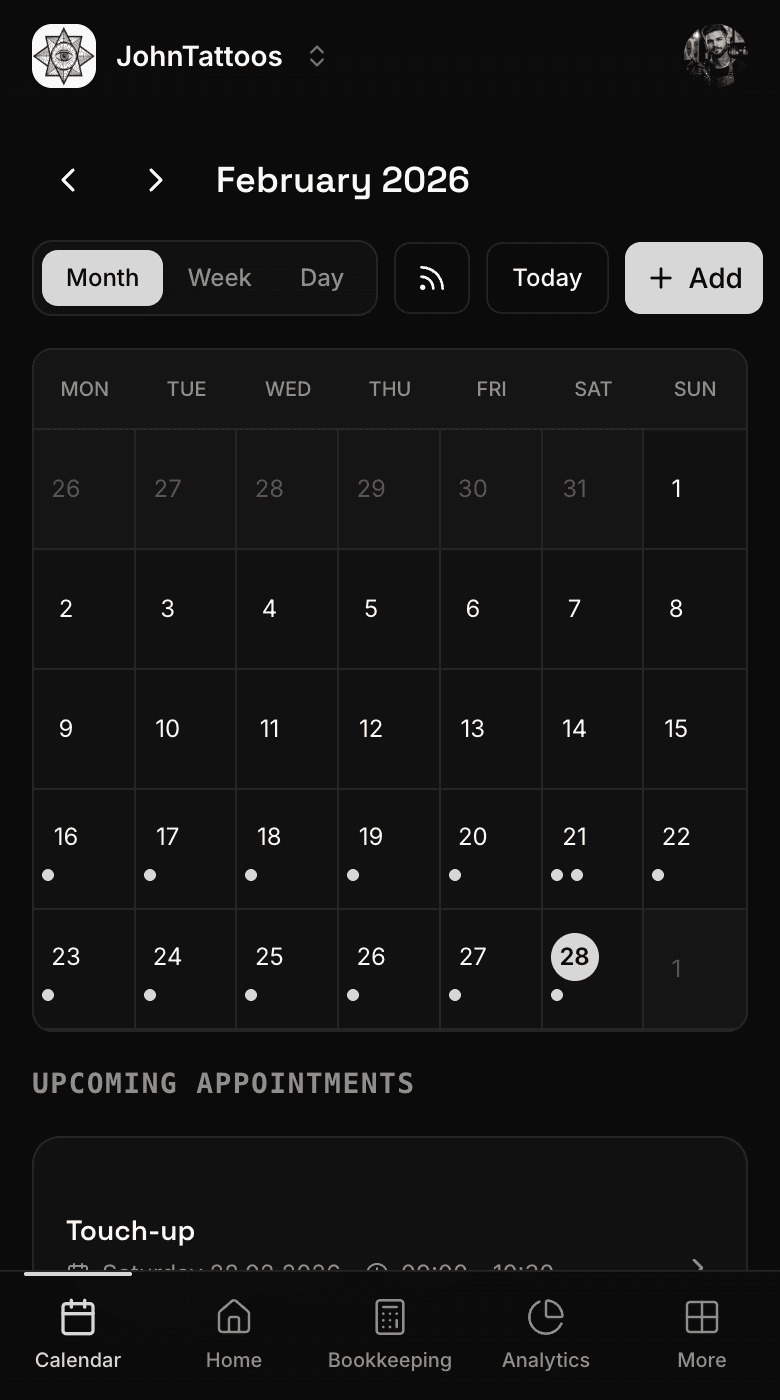Viewport: 780px width, 1400px height.
Task: Switch to Day view
Action: 321,278
